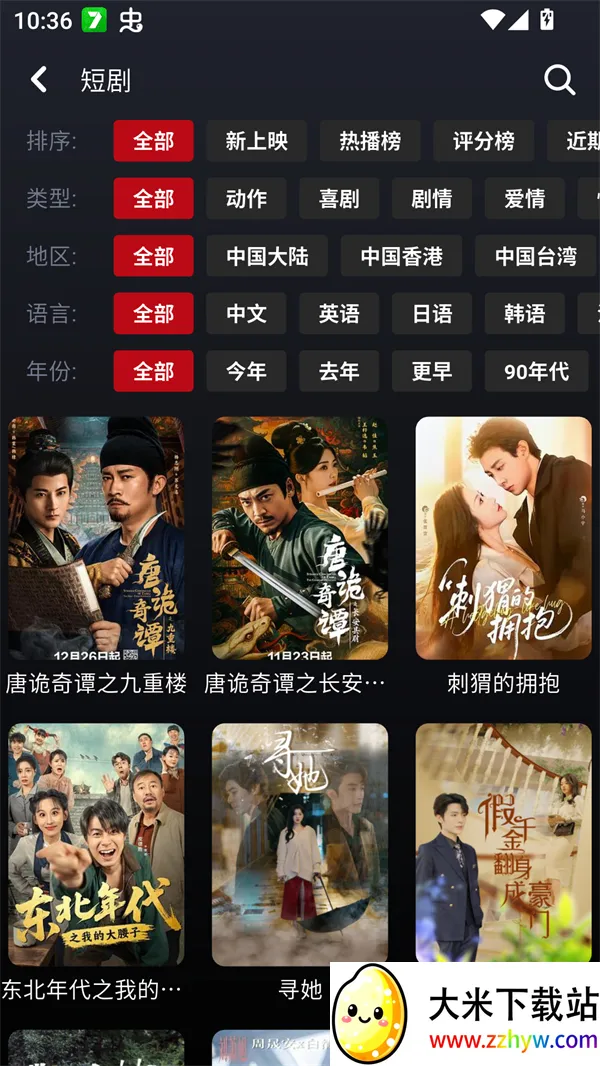Choose the 喜剧 type chip
Image resolution: width=600 pixels, height=1066 pixels.
click(339, 199)
